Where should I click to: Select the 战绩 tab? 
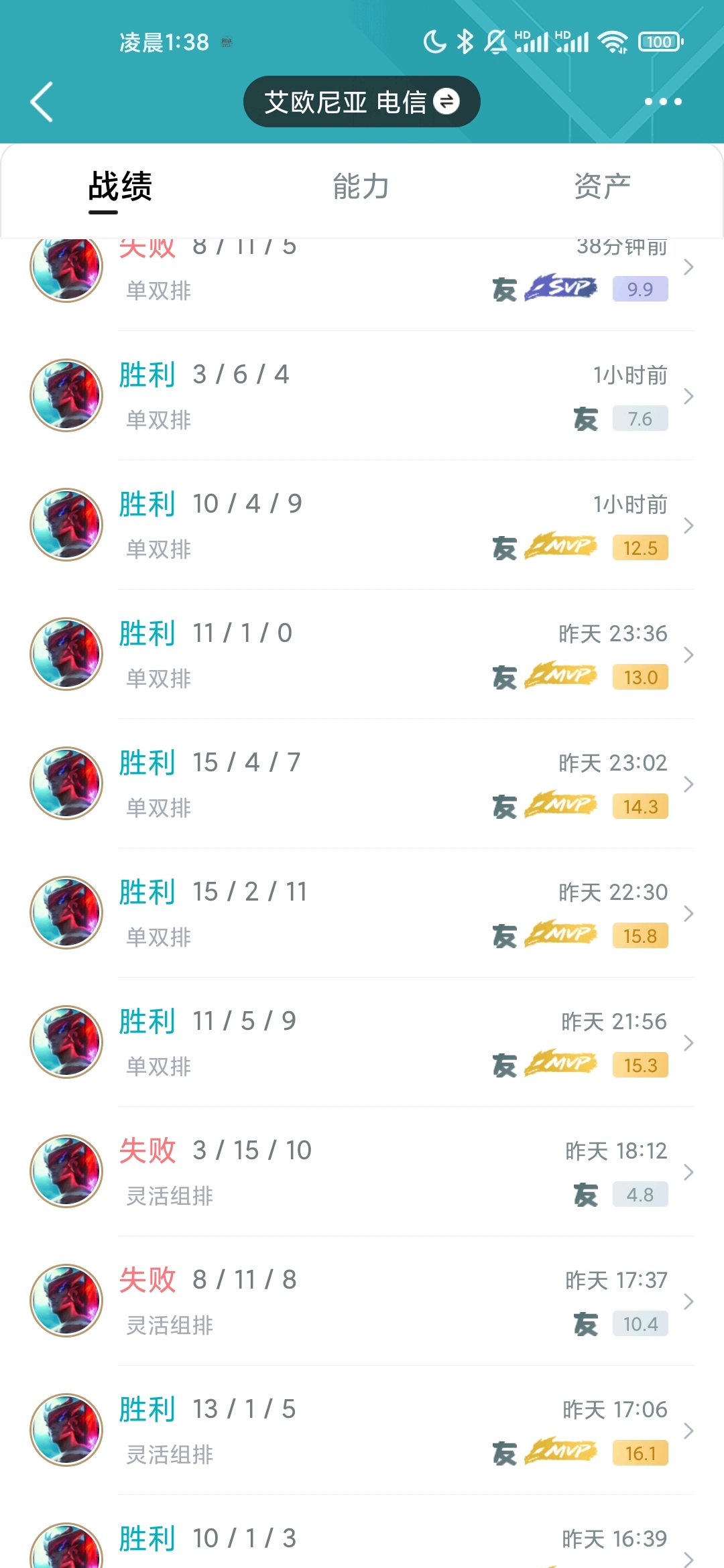tap(121, 186)
